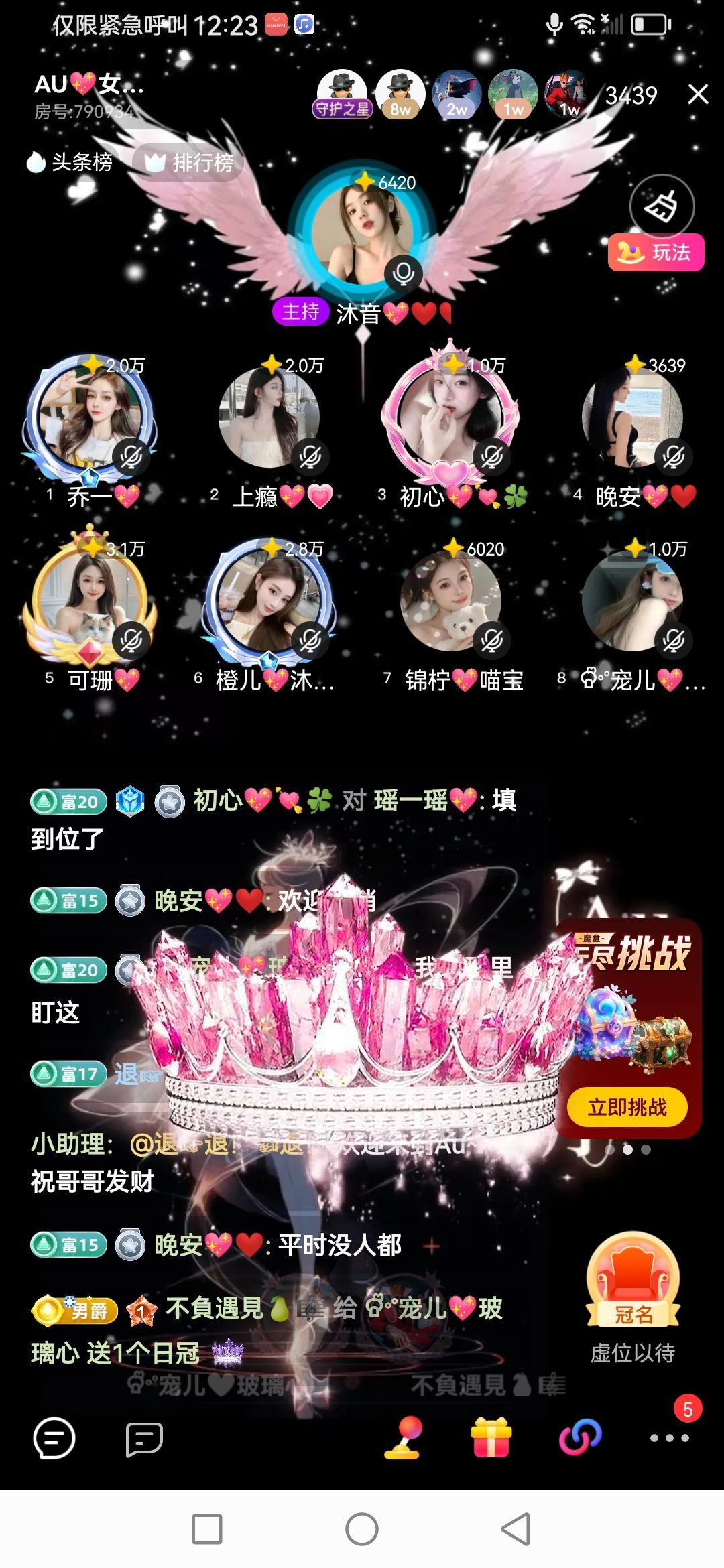Tap the broom clear-screen icon
Image resolution: width=724 pixels, height=1568 pixels.
[661, 206]
